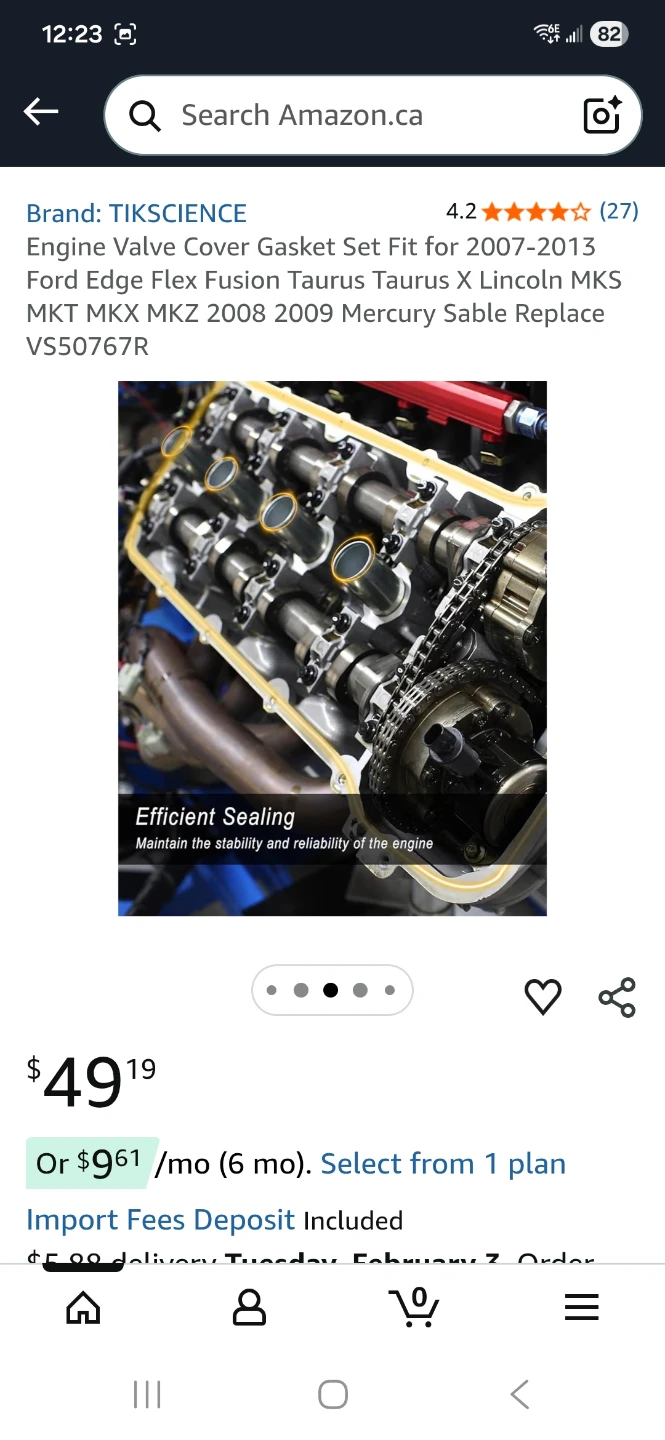Image resolution: width=665 pixels, height=1440 pixels.
Task: Open the account profile tab
Action: click(x=249, y=1307)
